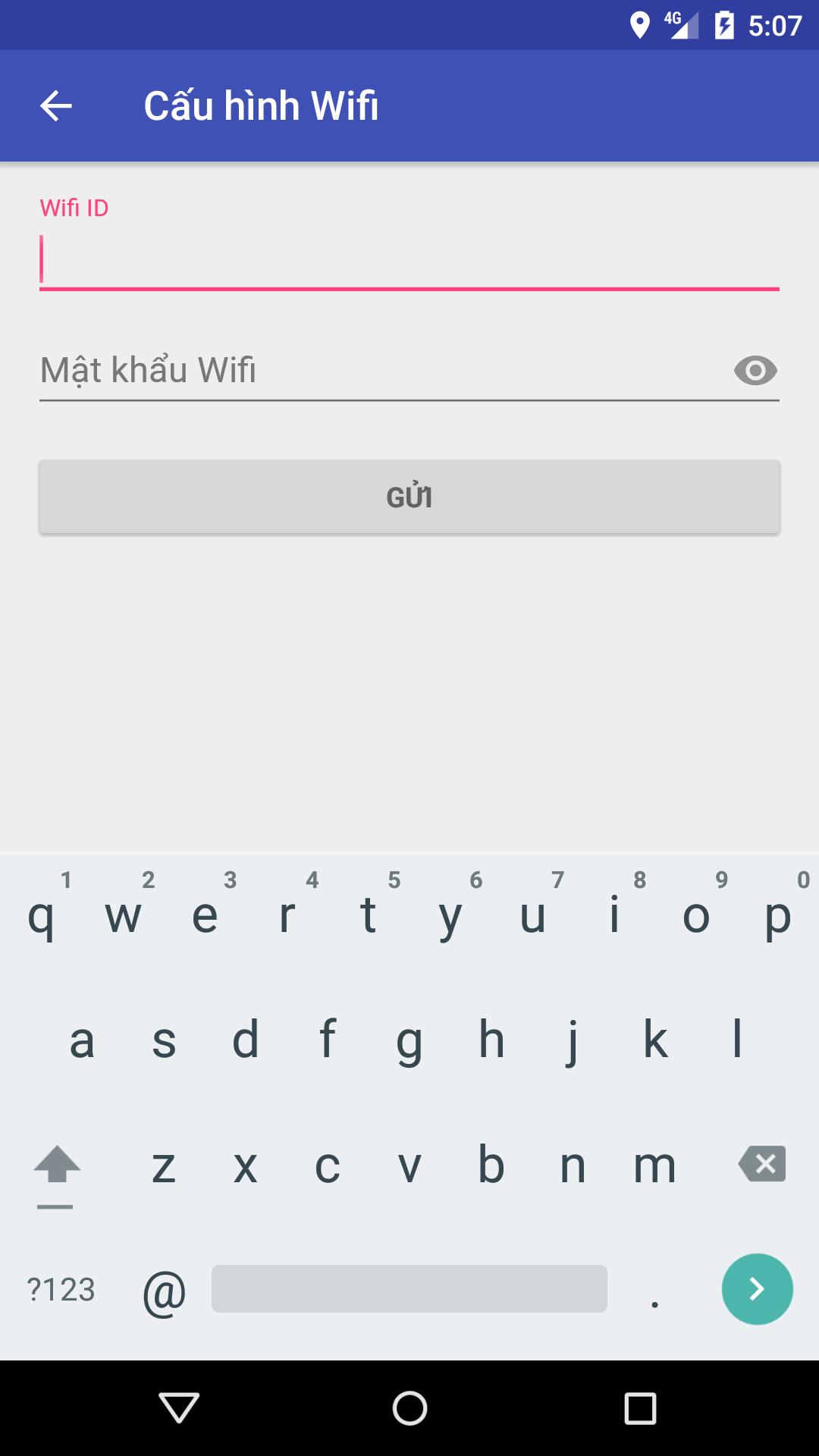The height and width of the screenshot is (1456, 819).
Task: Switch keyboard to ?123 symbols
Action: tap(61, 1289)
